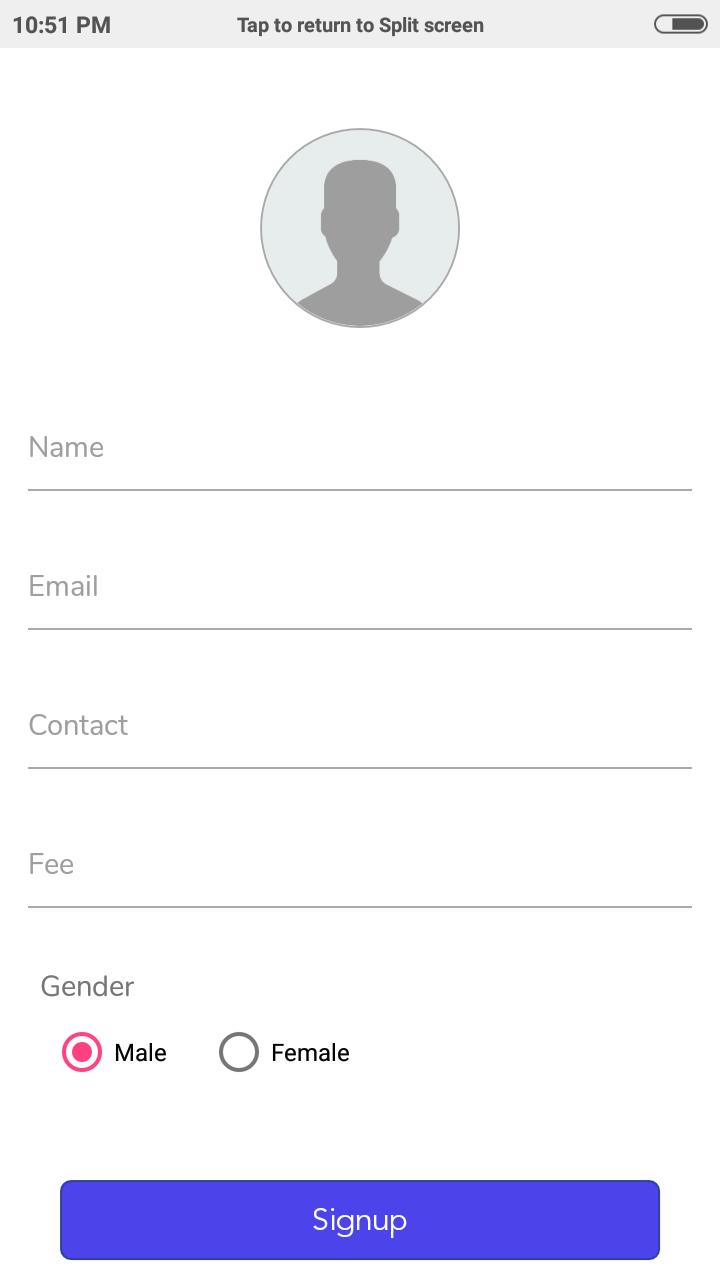The width and height of the screenshot is (720, 1280).
Task: Select Female as gender
Action: click(x=239, y=1052)
